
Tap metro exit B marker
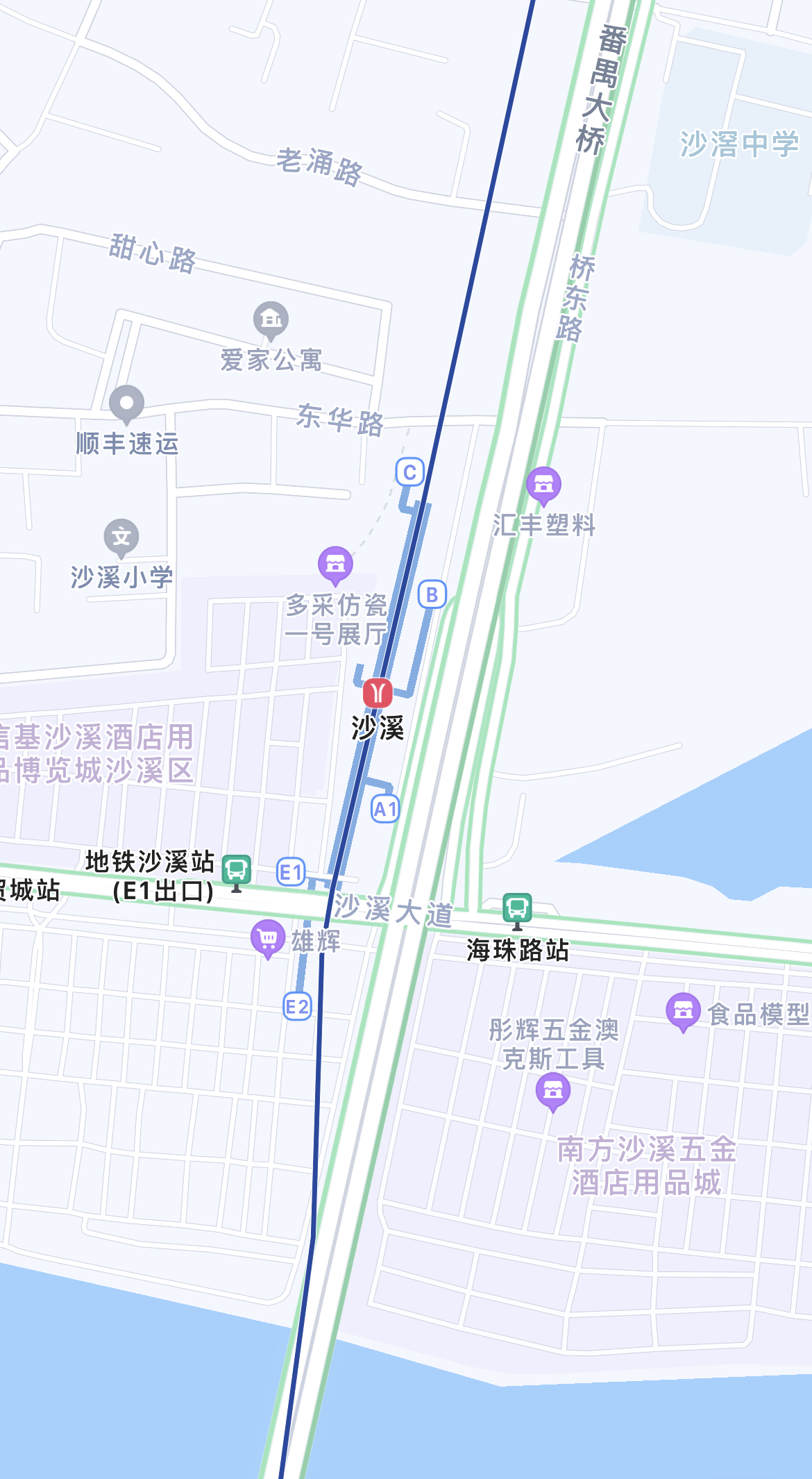click(x=432, y=594)
